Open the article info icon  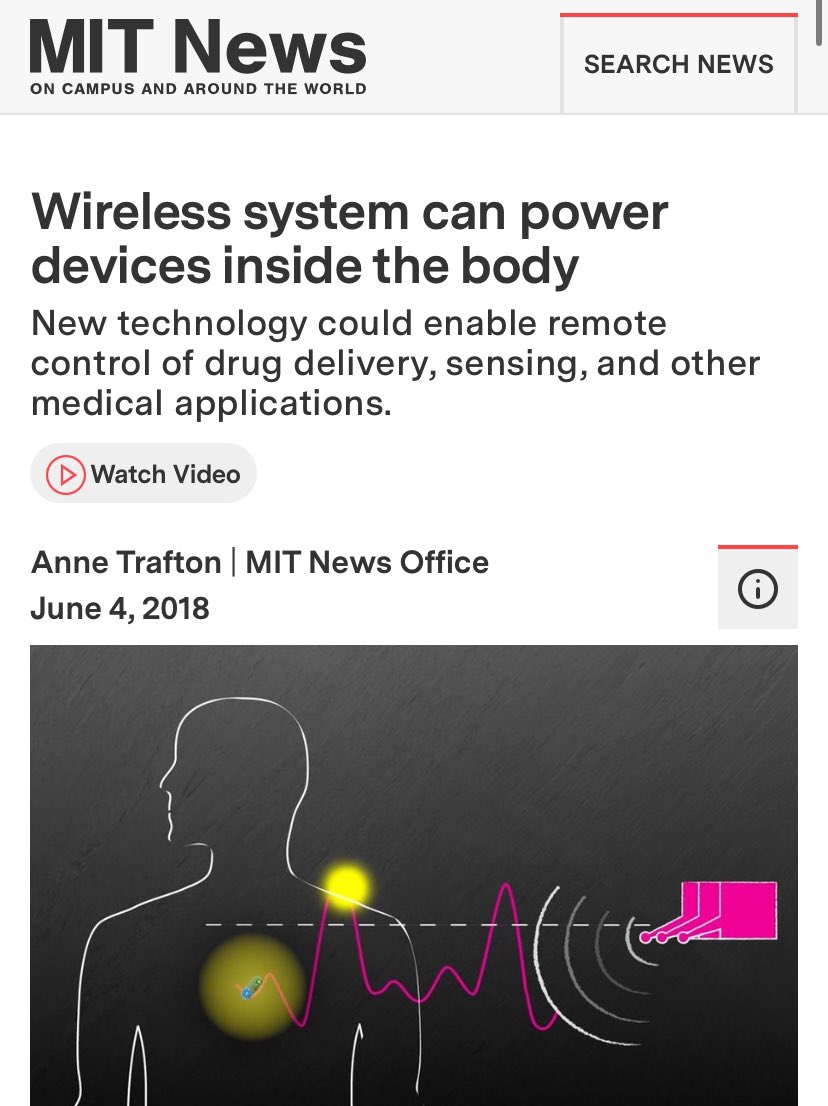tap(757, 590)
